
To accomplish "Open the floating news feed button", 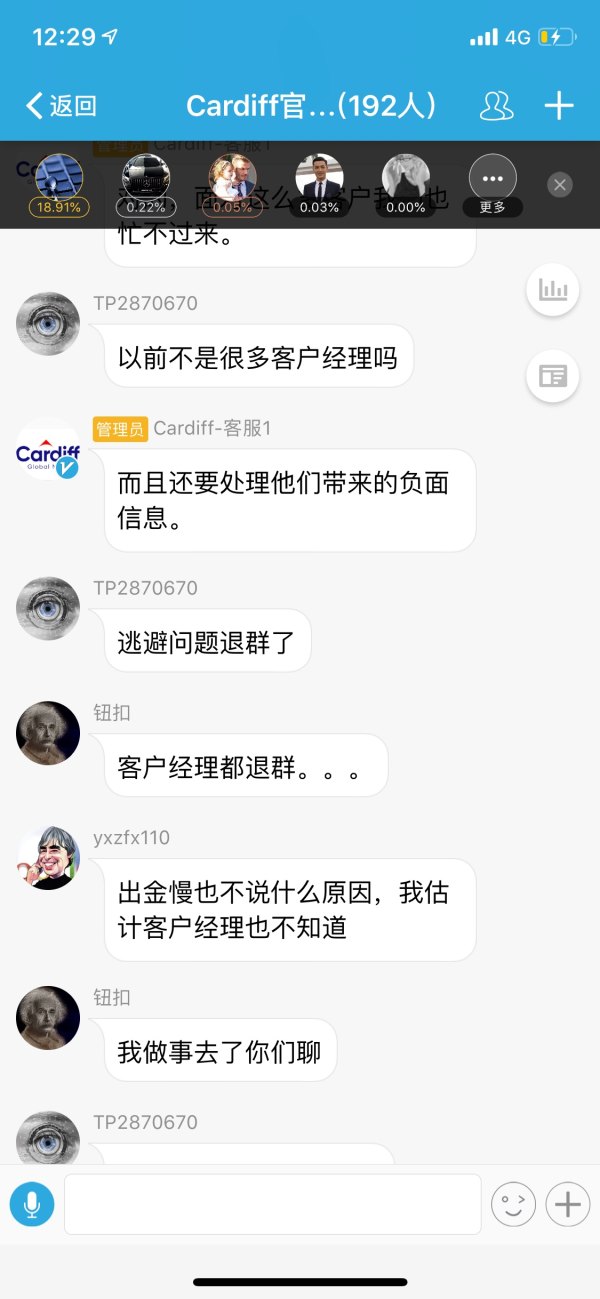I will [553, 376].
